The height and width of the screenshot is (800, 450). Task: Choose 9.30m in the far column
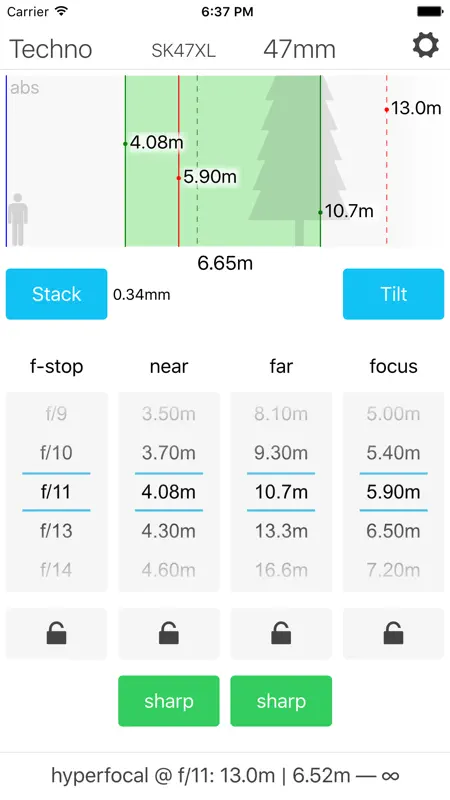point(281,453)
